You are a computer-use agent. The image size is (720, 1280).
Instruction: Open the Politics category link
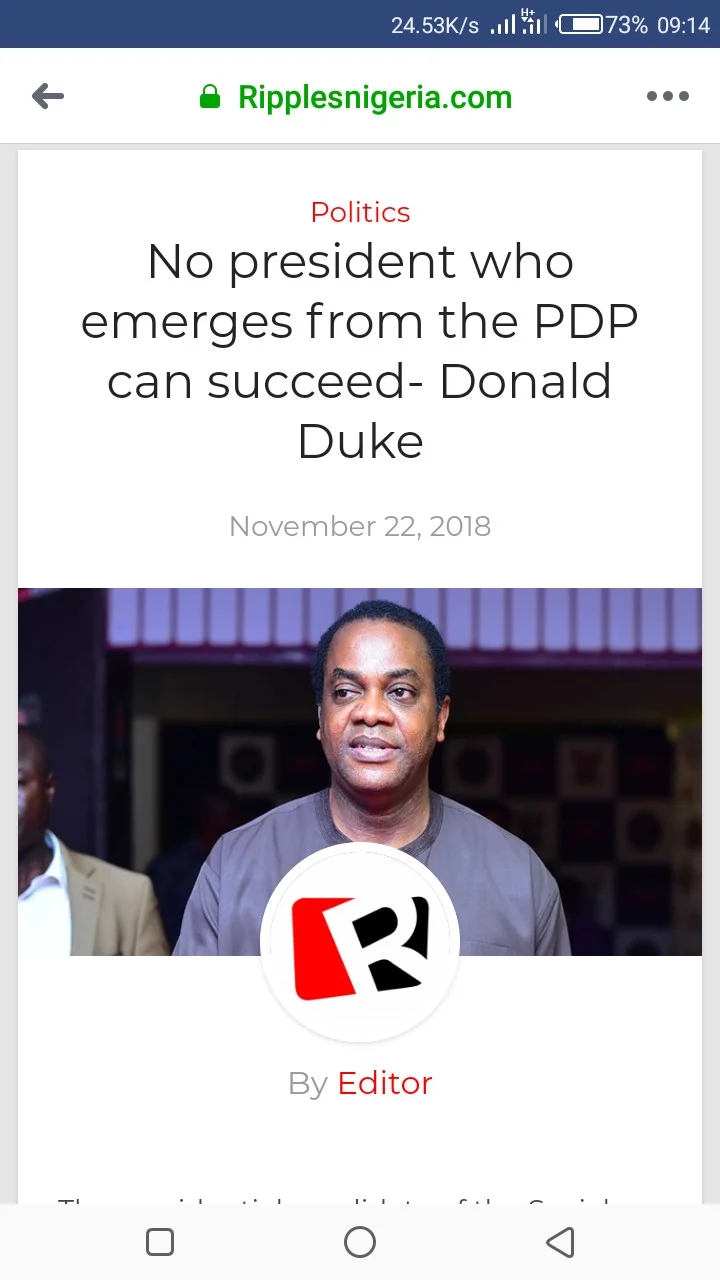click(x=360, y=212)
